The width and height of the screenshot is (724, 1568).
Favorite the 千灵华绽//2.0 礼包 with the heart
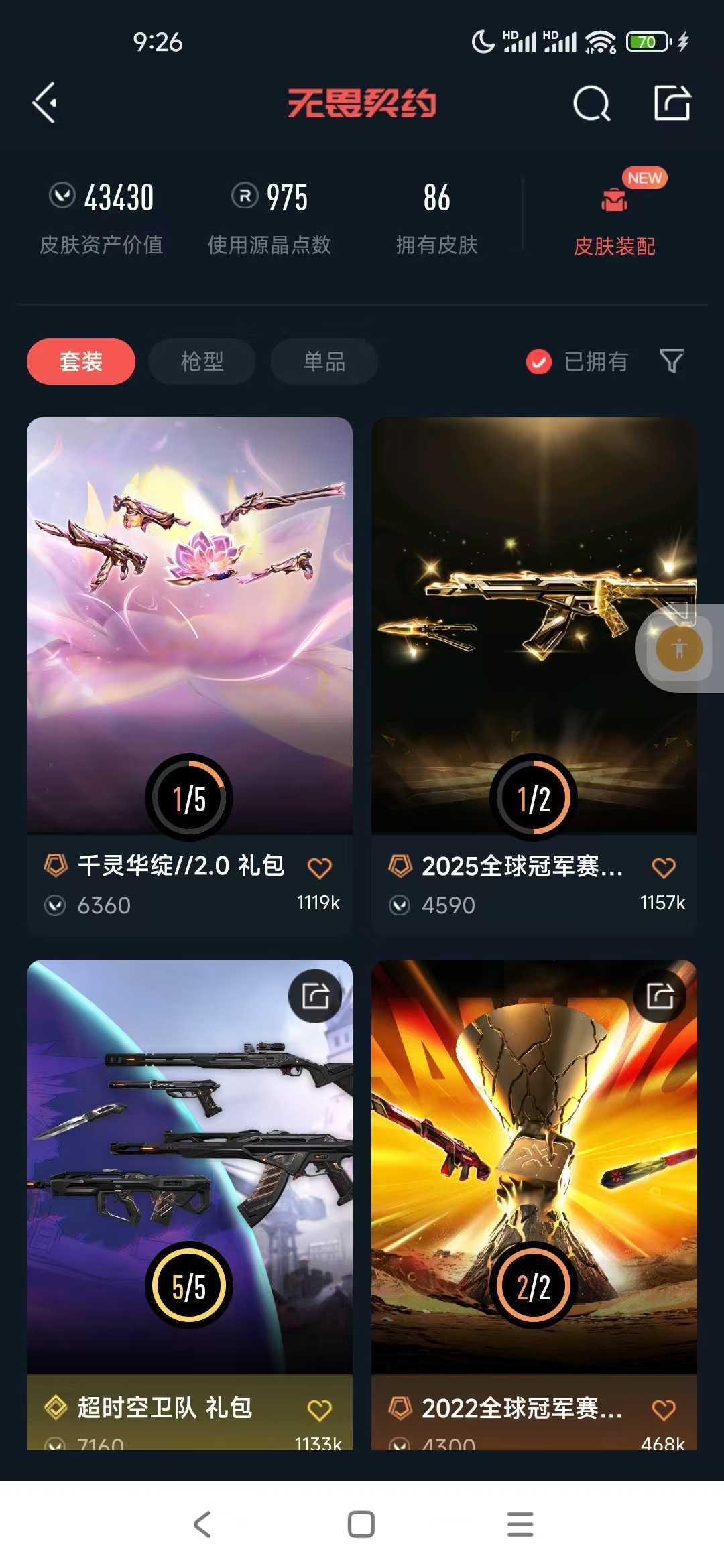[x=320, y=867]
